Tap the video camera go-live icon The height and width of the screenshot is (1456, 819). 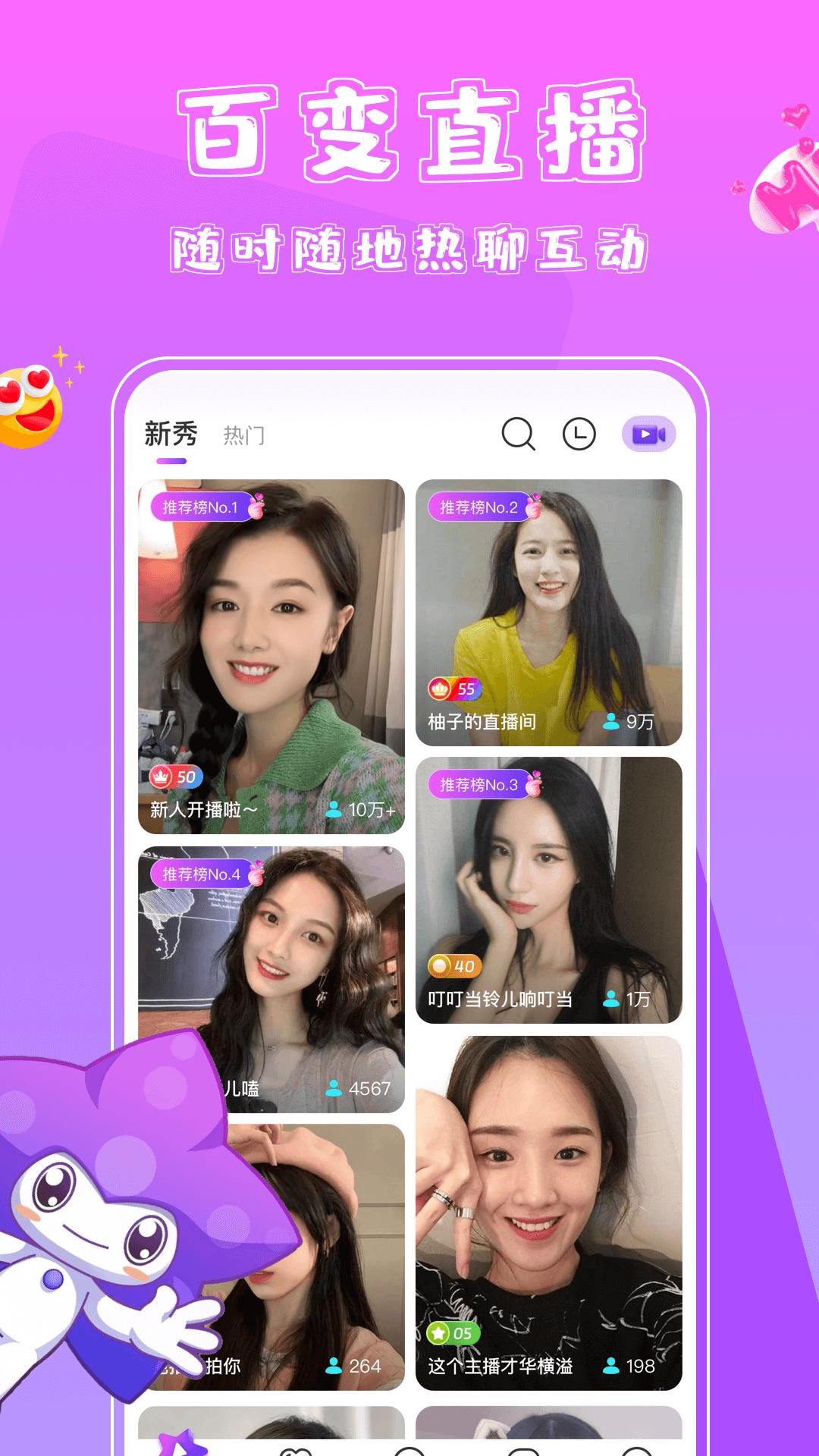coord(651,434)
